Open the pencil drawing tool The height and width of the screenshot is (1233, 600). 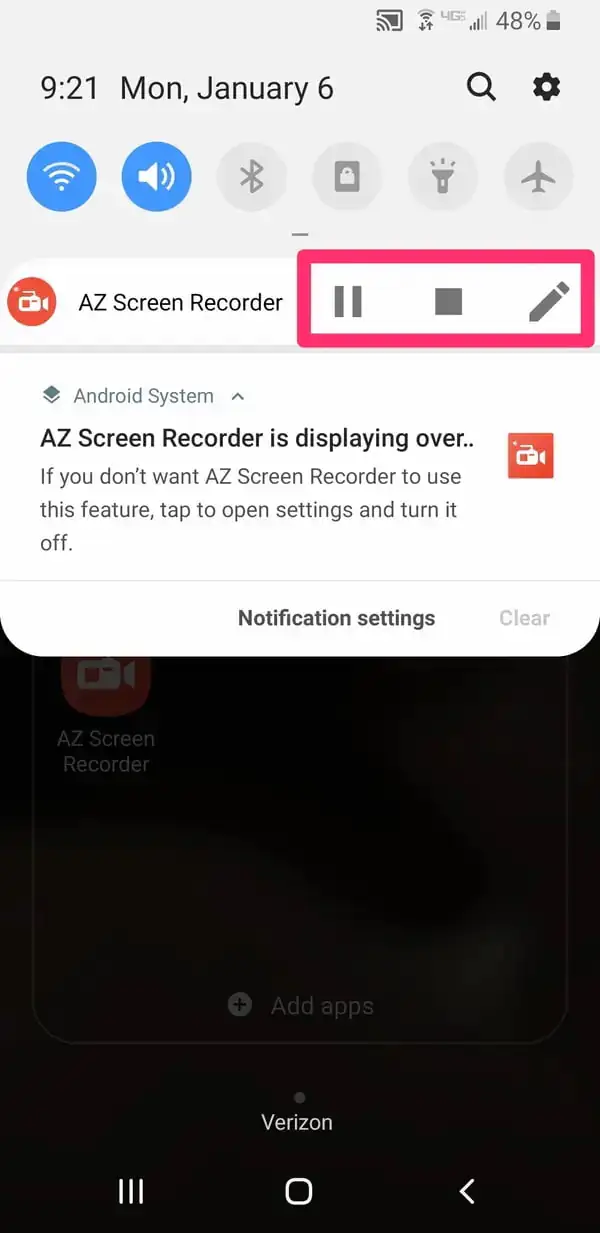(x=548, y=301)
